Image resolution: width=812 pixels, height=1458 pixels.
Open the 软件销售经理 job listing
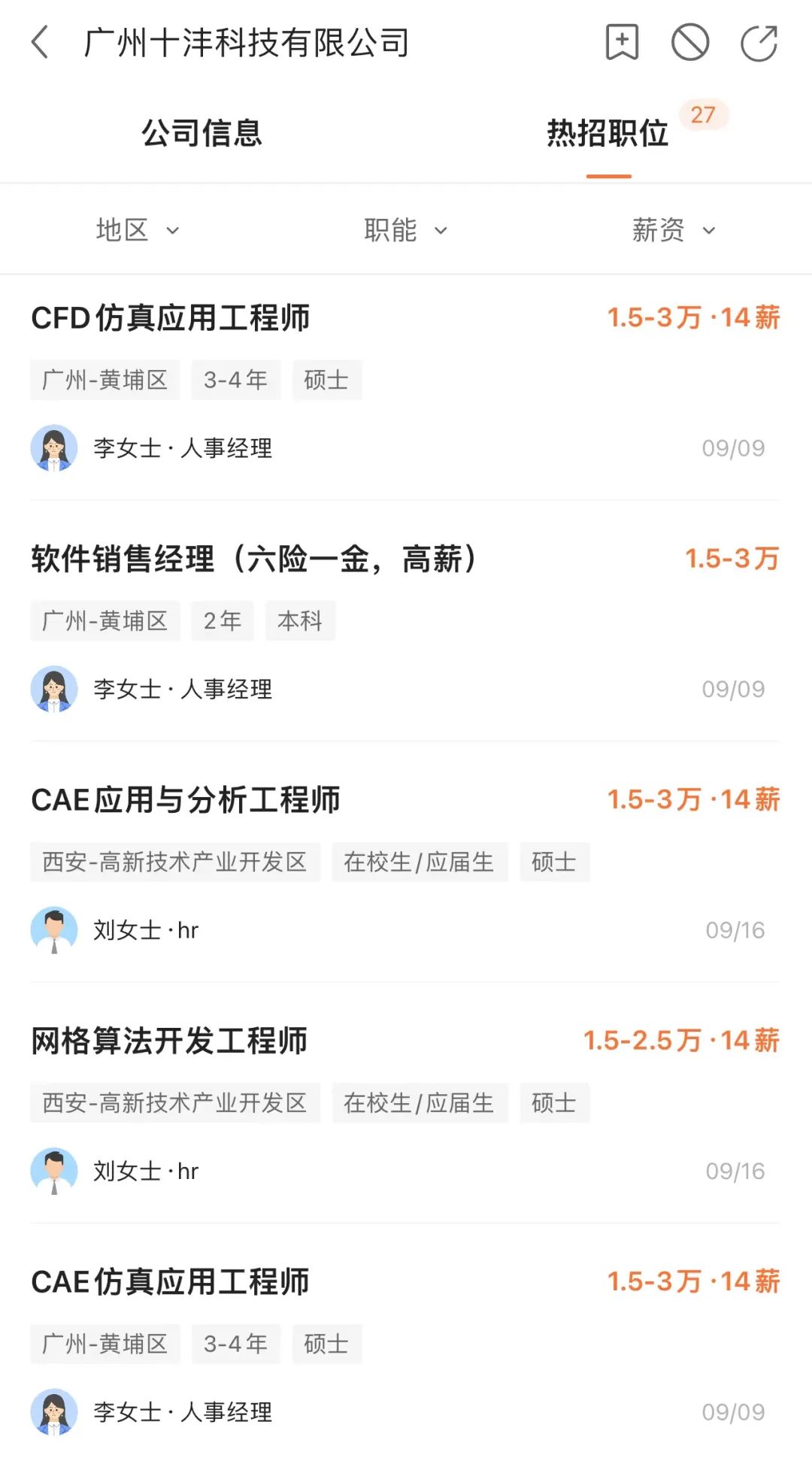(256, 559)
